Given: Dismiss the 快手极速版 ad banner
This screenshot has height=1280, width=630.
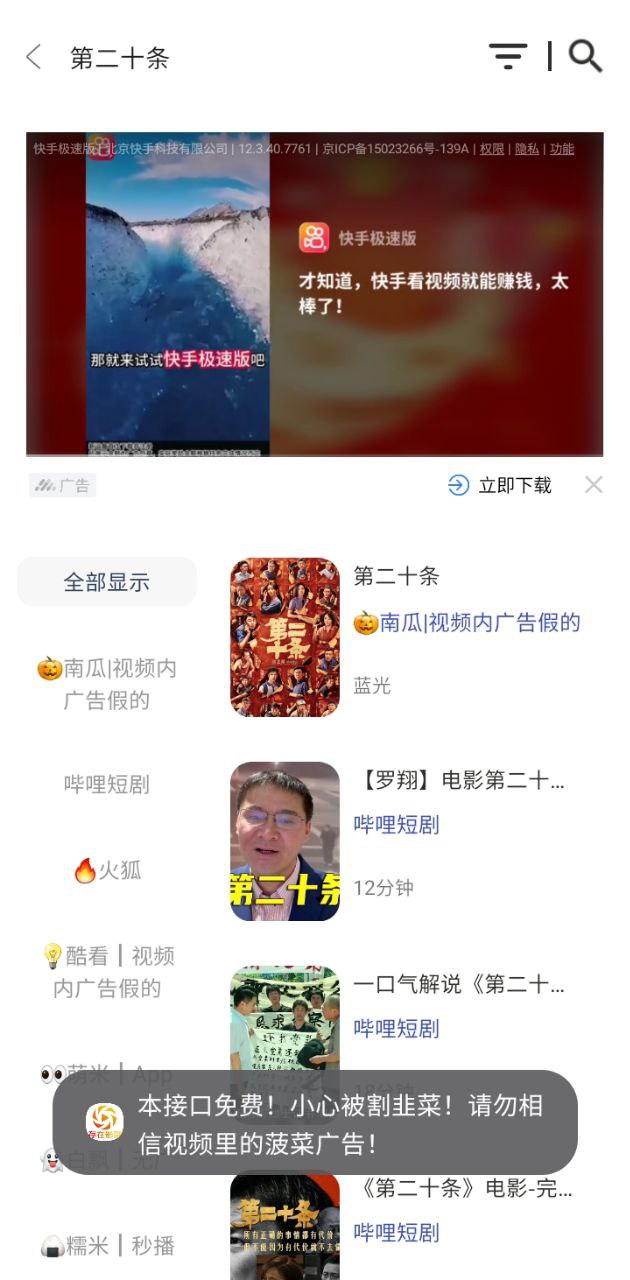Looking at the screenshot, I should pyautogui.click(x=594, y=485).
